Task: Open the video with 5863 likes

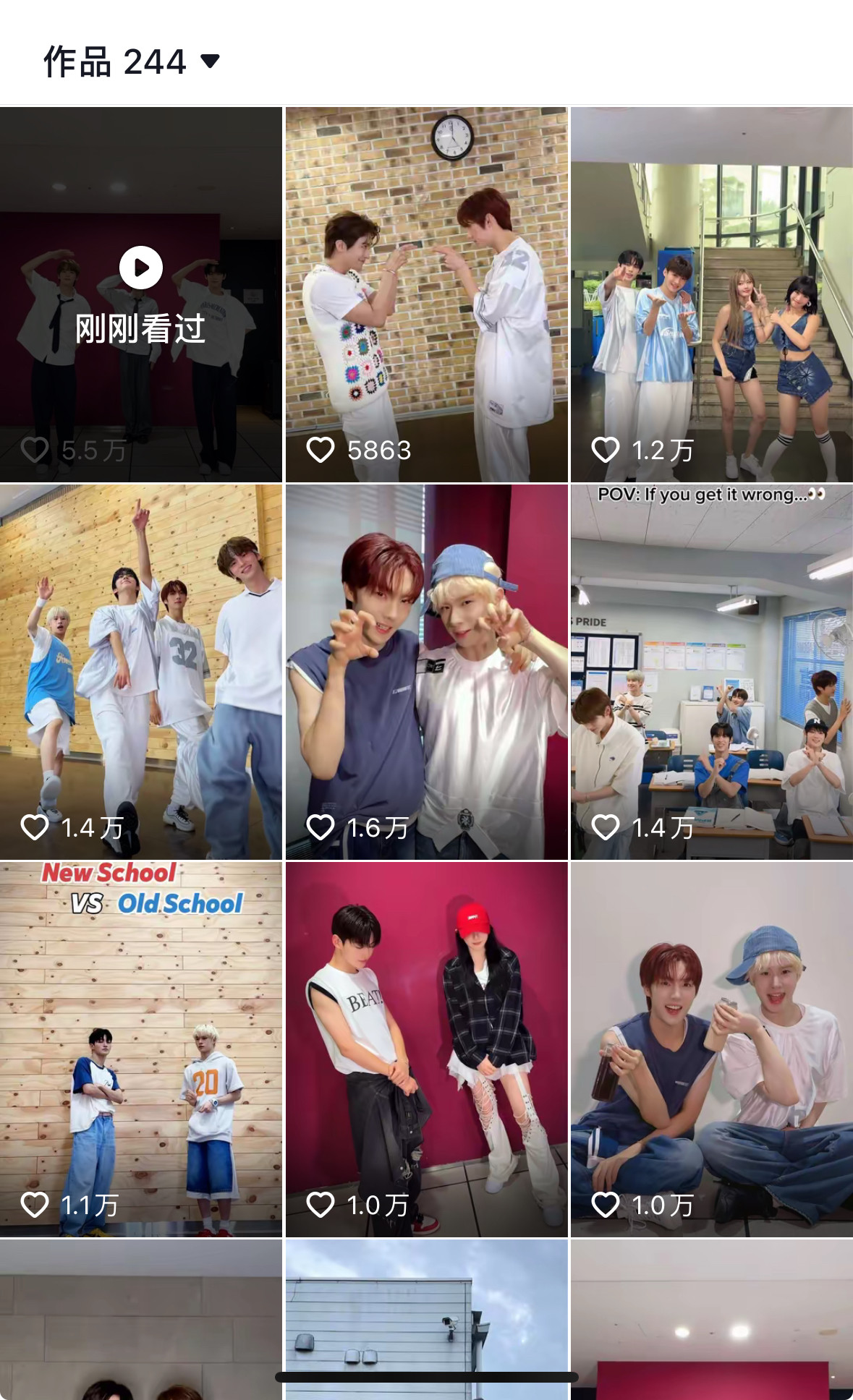Action: click(427, 294)
